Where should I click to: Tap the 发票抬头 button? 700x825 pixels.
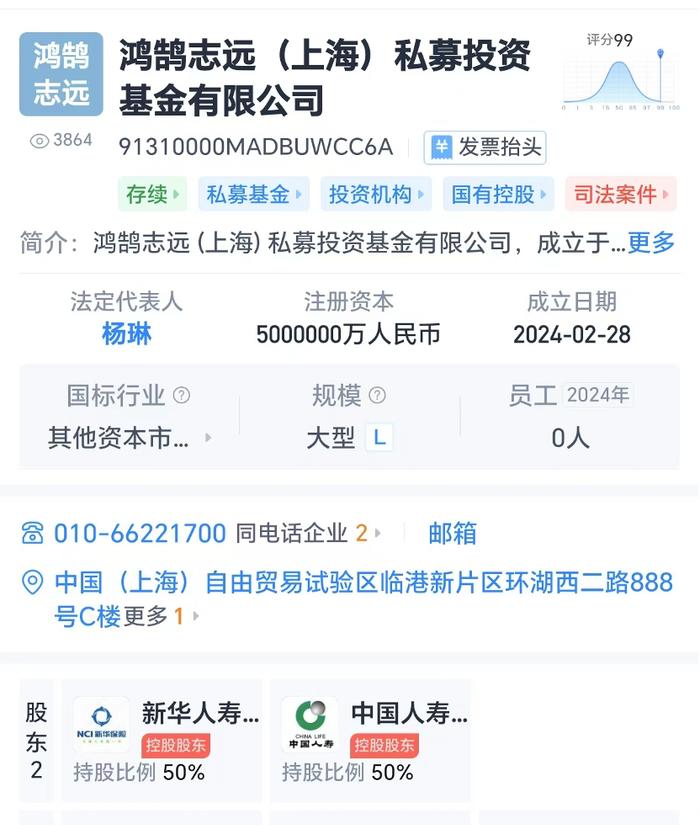pyautogui.click(x=486, y=148)
